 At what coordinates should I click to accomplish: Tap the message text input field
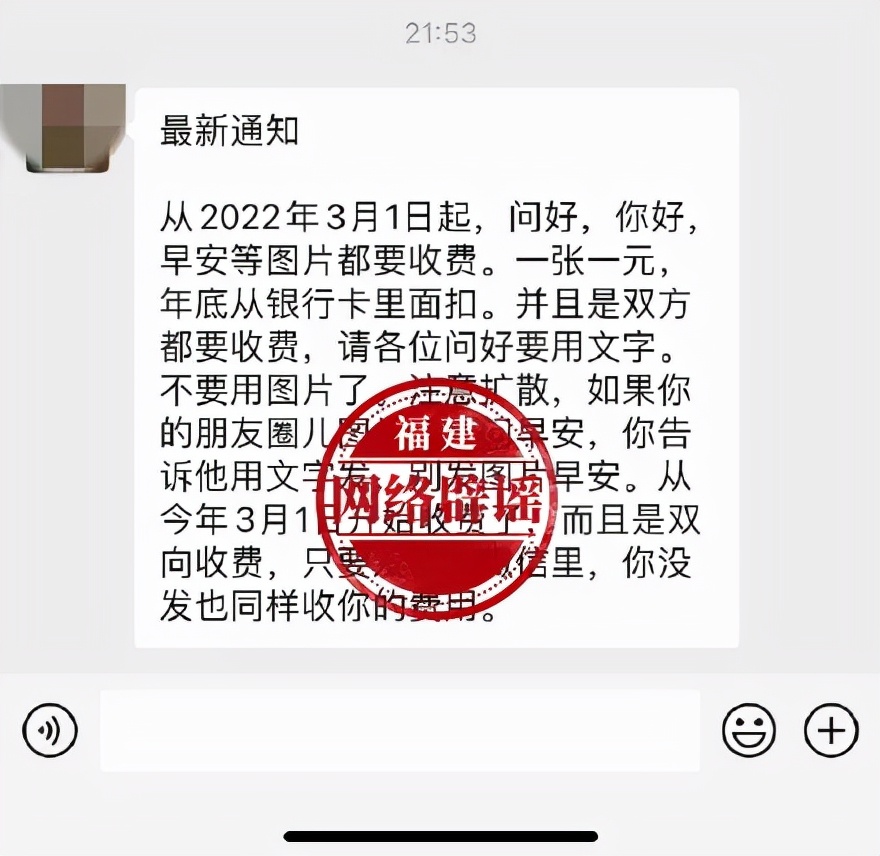(400, 731)
